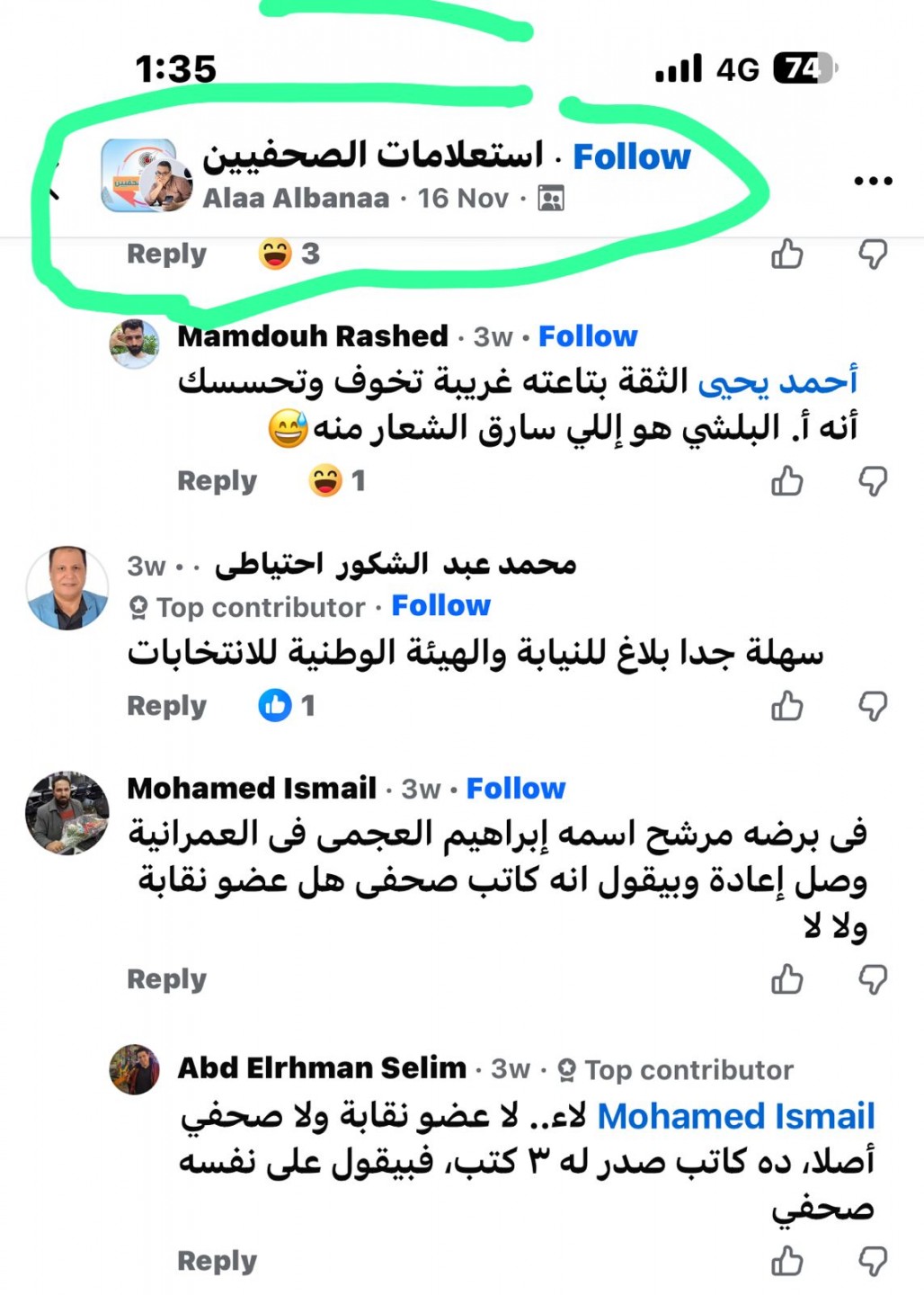Dislike Mamdouh Rashed's comment
924x1295 pixels.
pos(873,481)
